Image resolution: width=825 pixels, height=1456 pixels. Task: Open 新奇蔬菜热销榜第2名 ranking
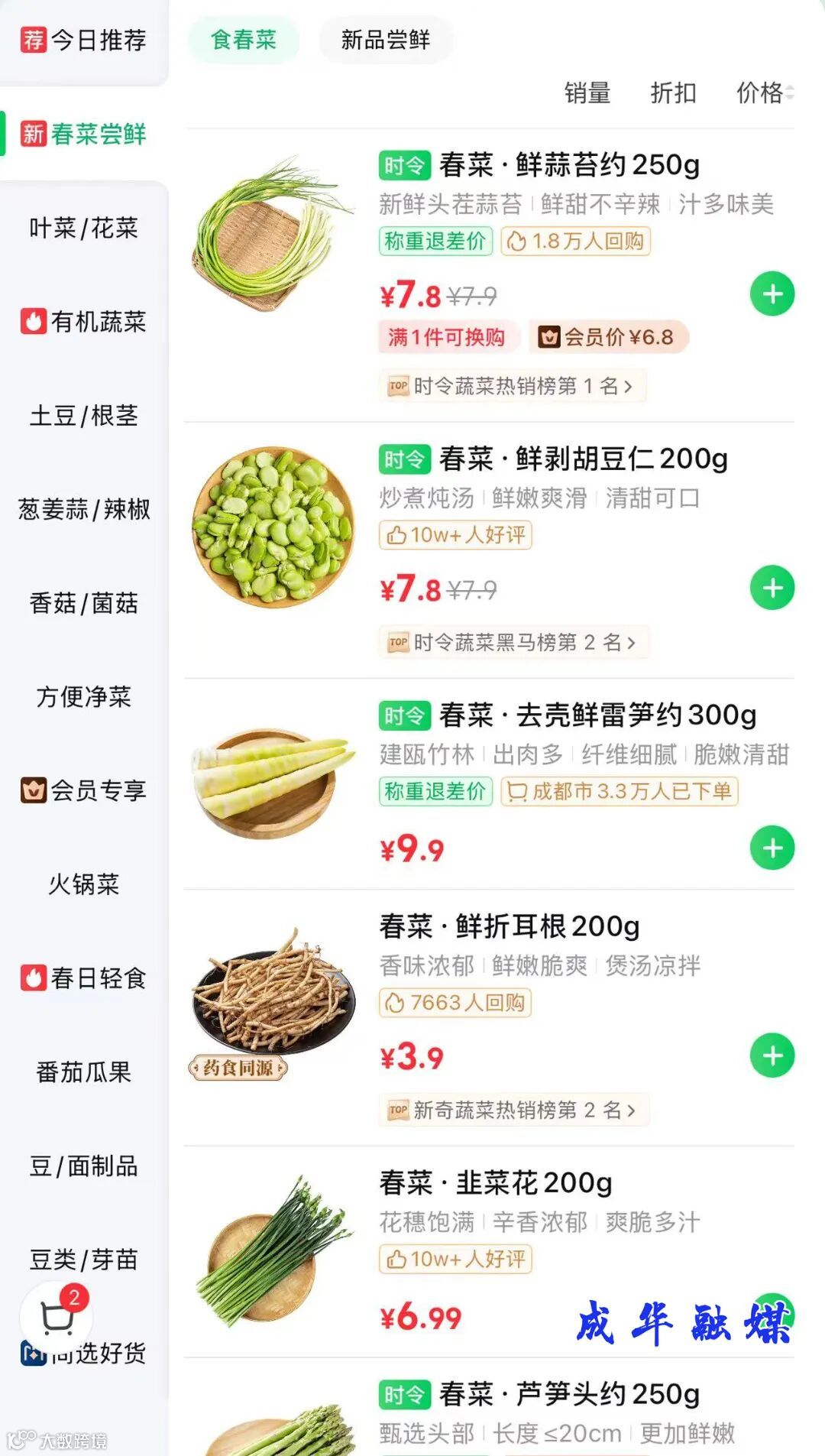(515, 1111)
